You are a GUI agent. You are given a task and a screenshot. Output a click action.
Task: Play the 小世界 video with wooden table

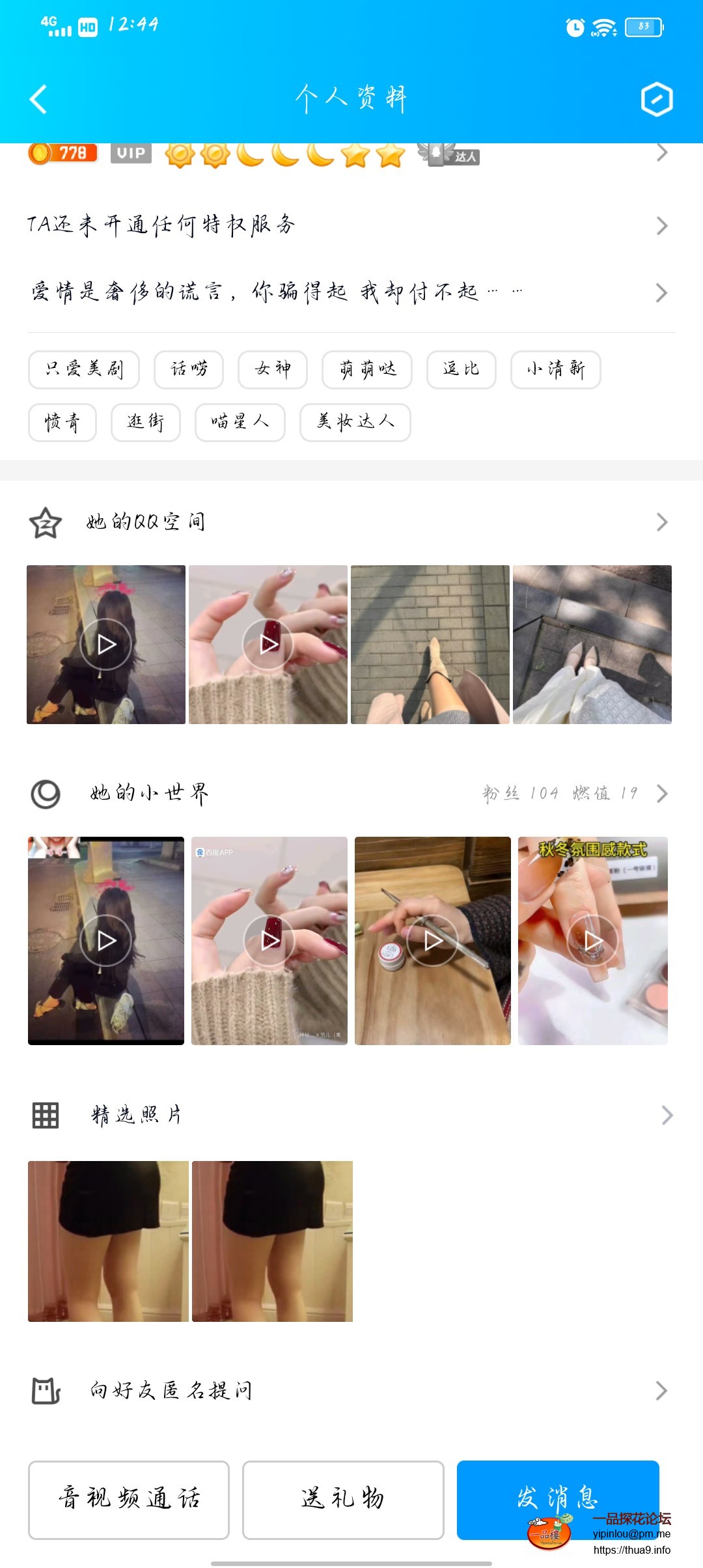tap(433, 940)
